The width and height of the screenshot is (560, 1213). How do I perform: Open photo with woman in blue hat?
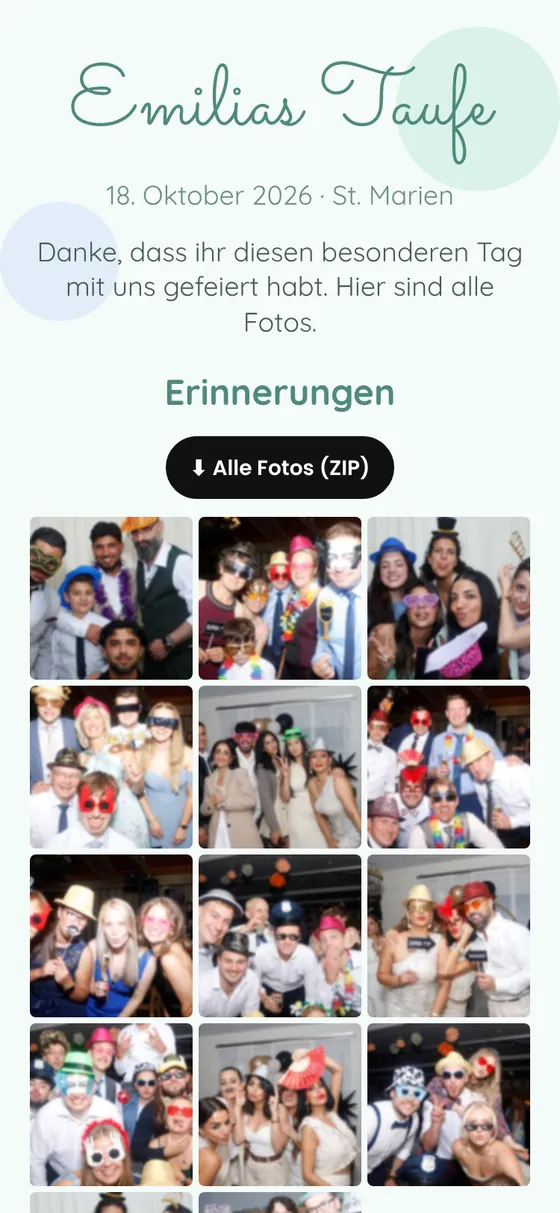tap(448, 598)
